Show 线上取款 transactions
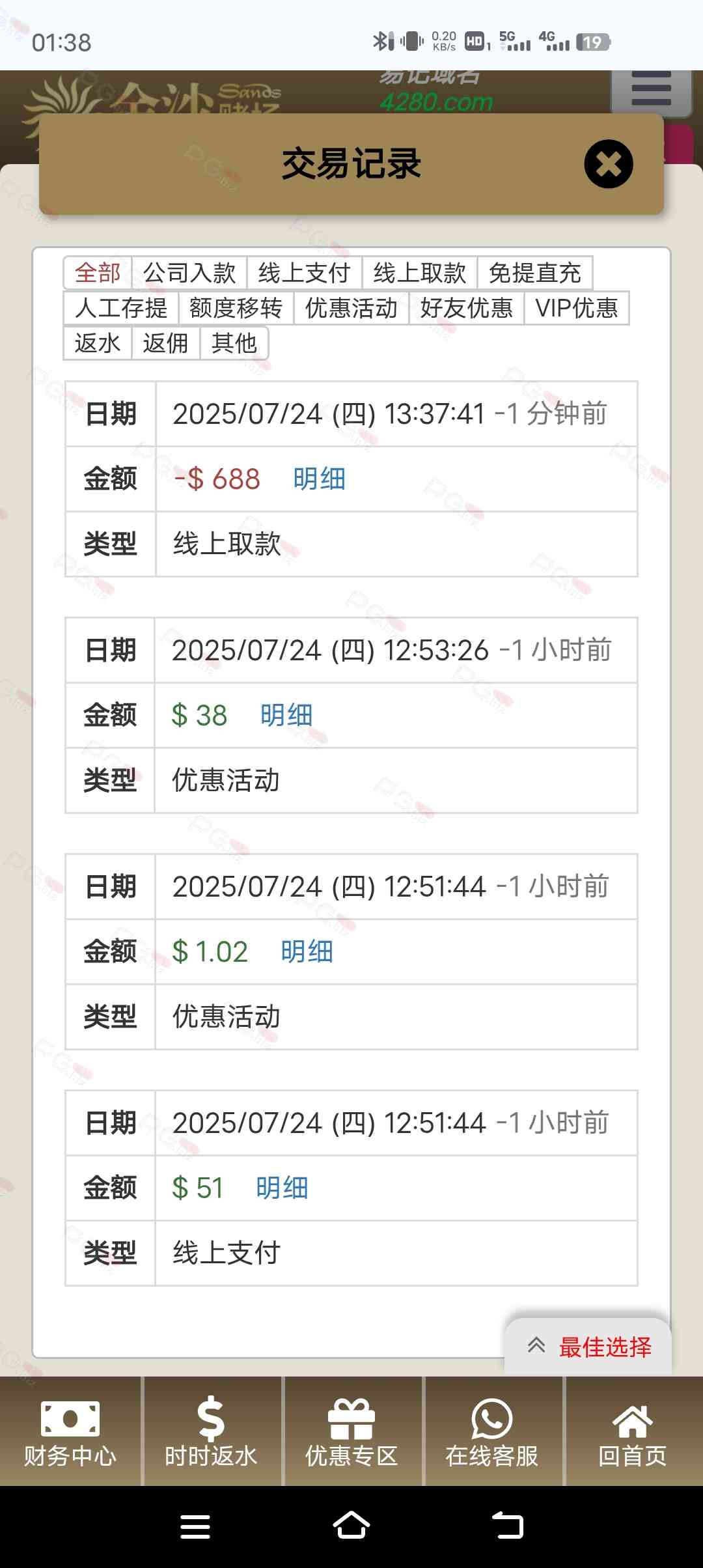Viewport: 703px width, 1568px height. (x=420, y=273)
